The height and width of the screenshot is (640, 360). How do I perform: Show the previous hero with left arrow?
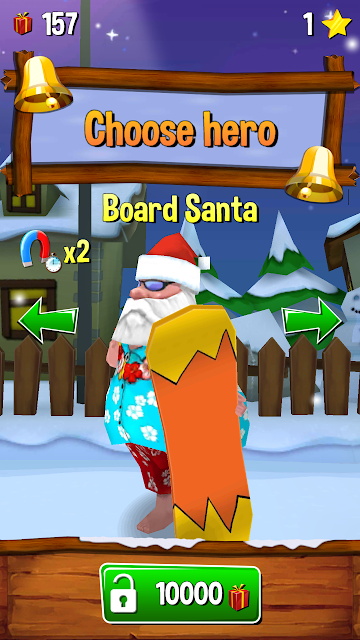(48, 320)
